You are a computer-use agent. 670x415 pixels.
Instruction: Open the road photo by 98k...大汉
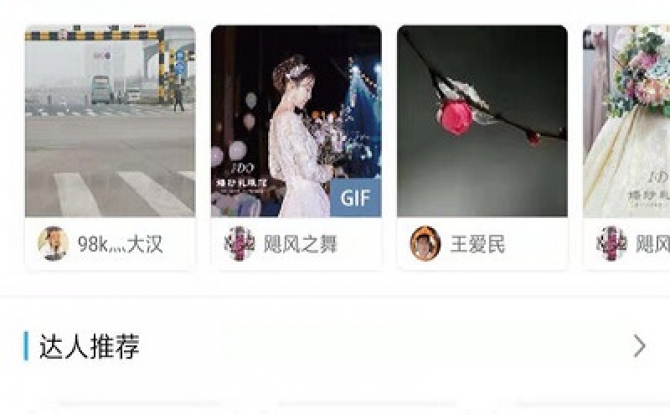click(110, 121)
